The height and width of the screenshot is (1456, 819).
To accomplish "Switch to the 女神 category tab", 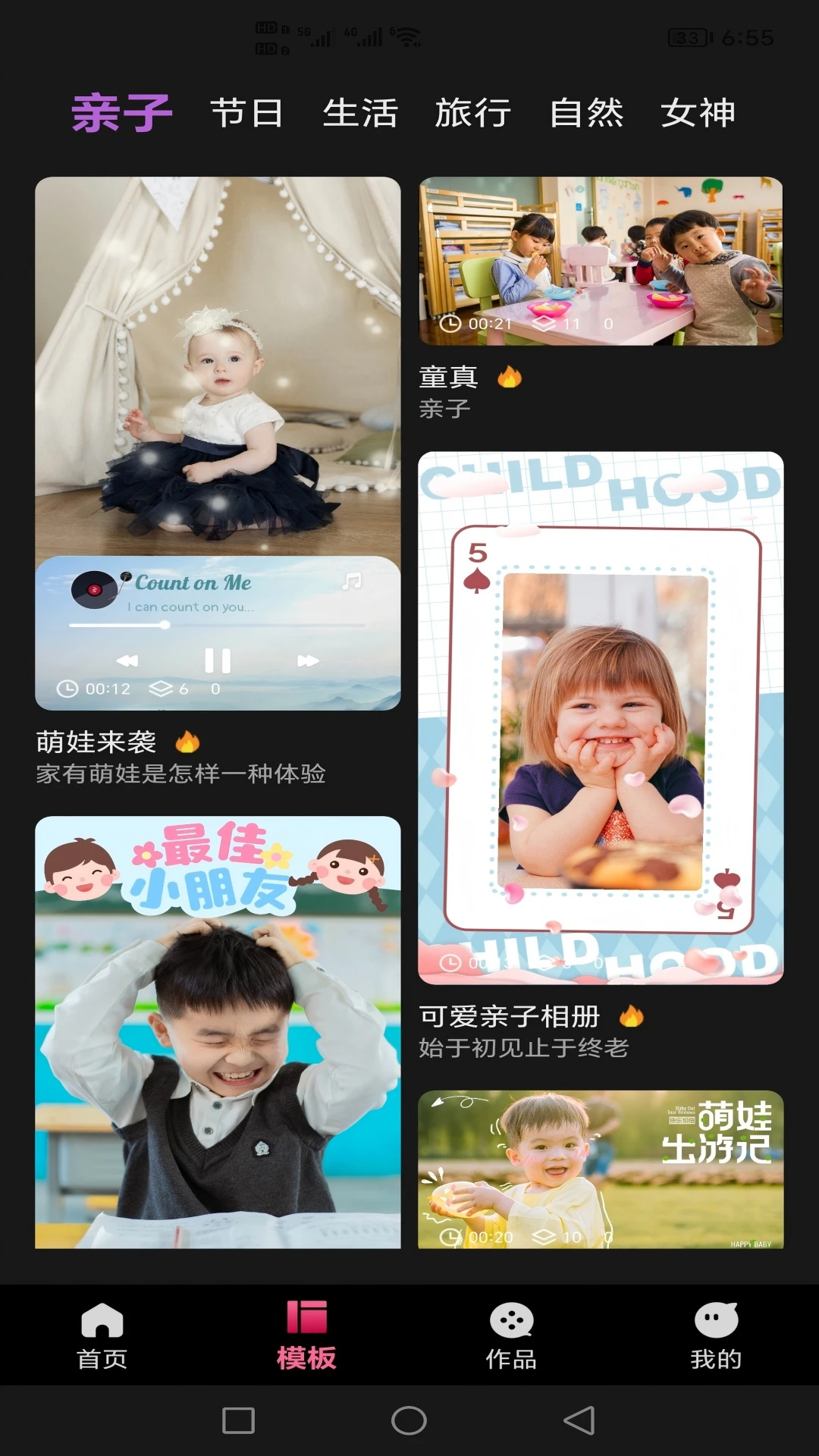I will (x=698, y=113).
